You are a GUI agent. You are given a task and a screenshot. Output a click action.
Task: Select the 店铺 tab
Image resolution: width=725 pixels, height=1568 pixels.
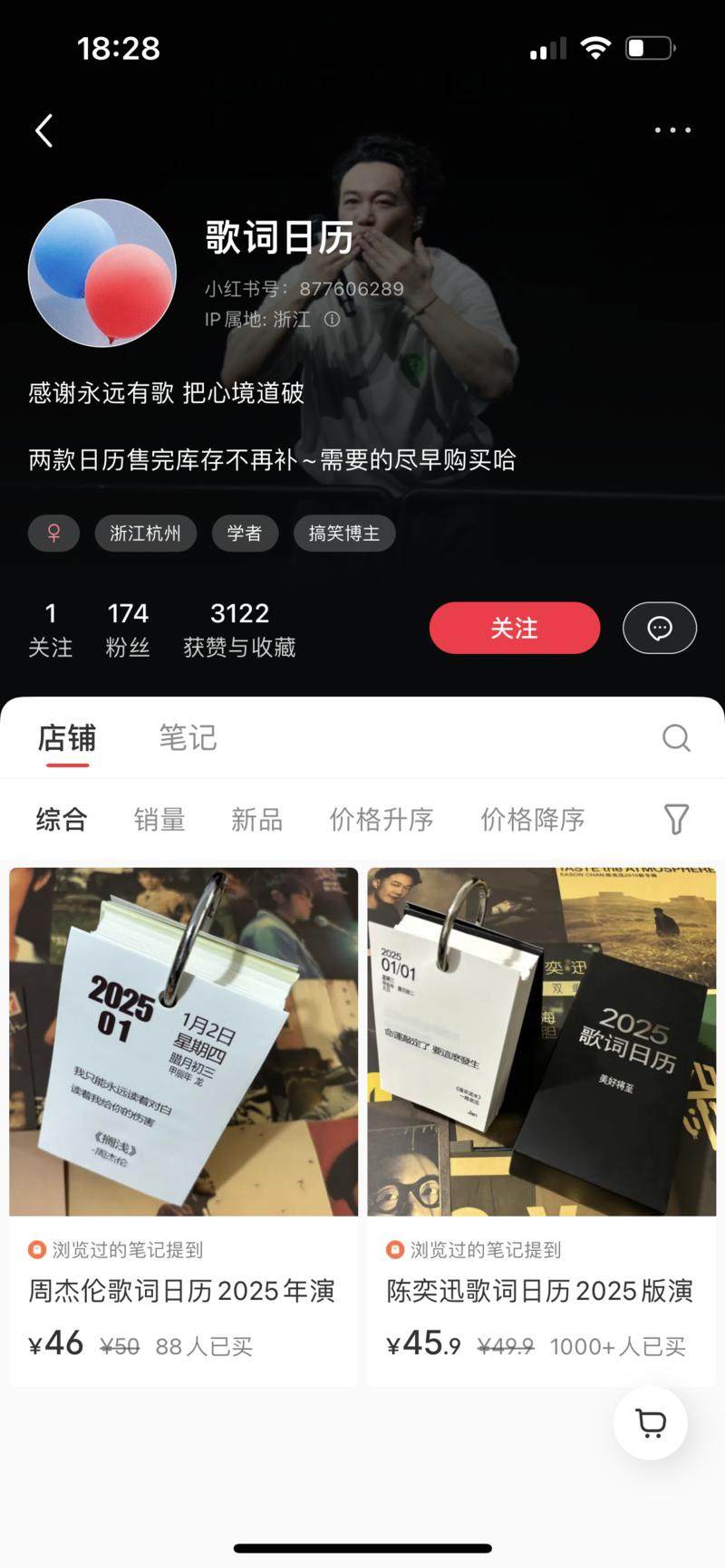coord(66,738)
